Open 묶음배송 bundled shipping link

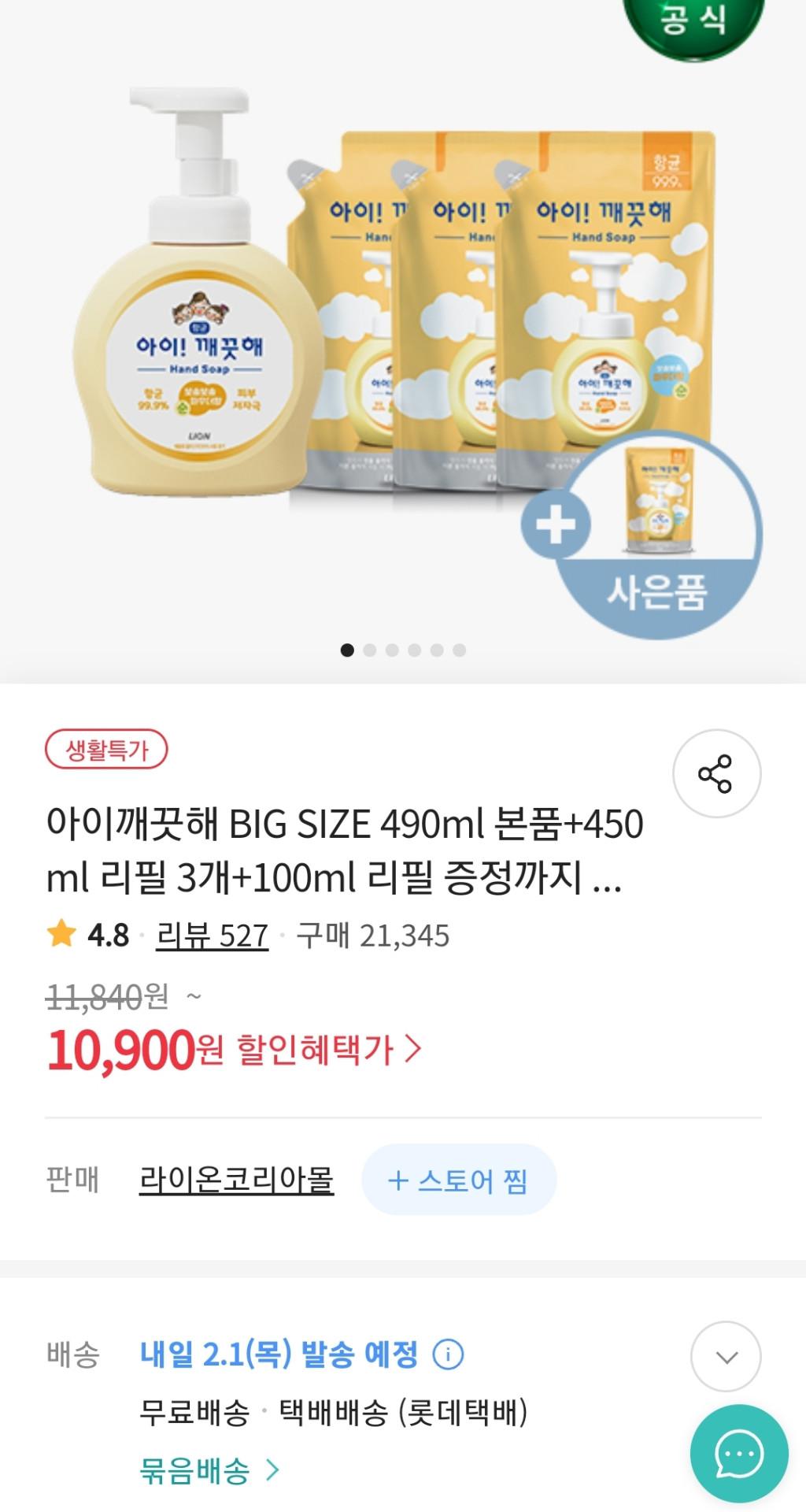(209, 1470)
